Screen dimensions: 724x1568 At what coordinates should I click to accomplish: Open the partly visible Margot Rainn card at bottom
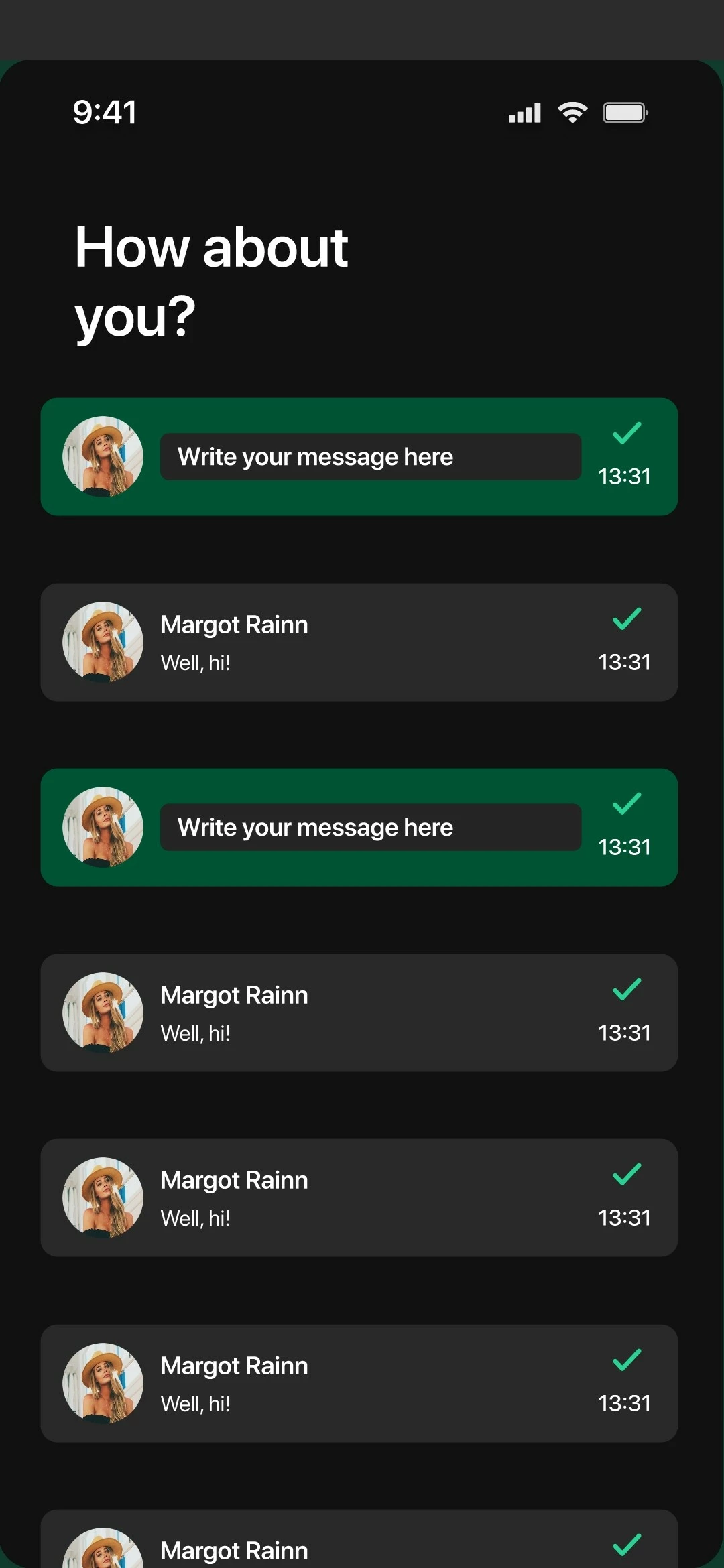tap(359, 1539)
